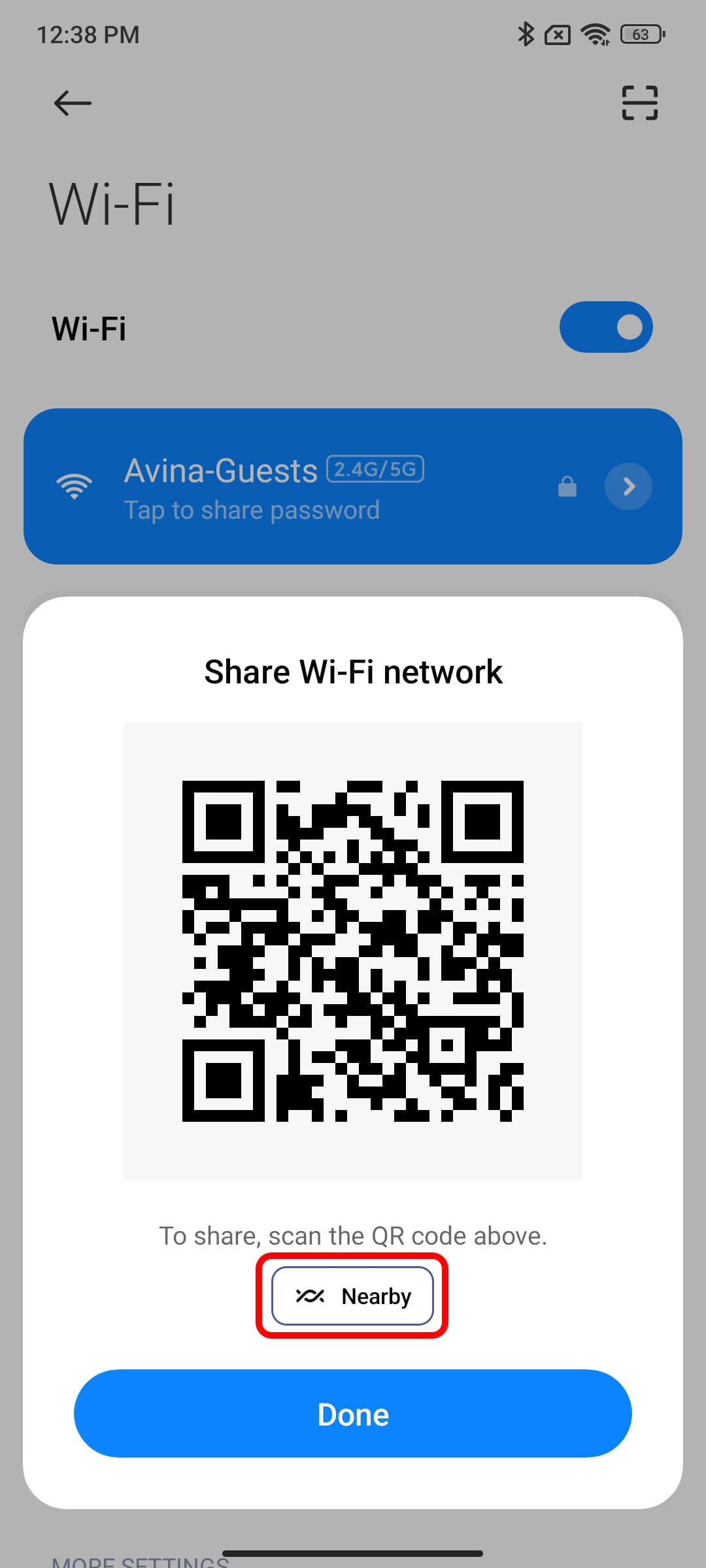
Task: Tap Done to close the share sheet
Action: (x=352, y=1414)
